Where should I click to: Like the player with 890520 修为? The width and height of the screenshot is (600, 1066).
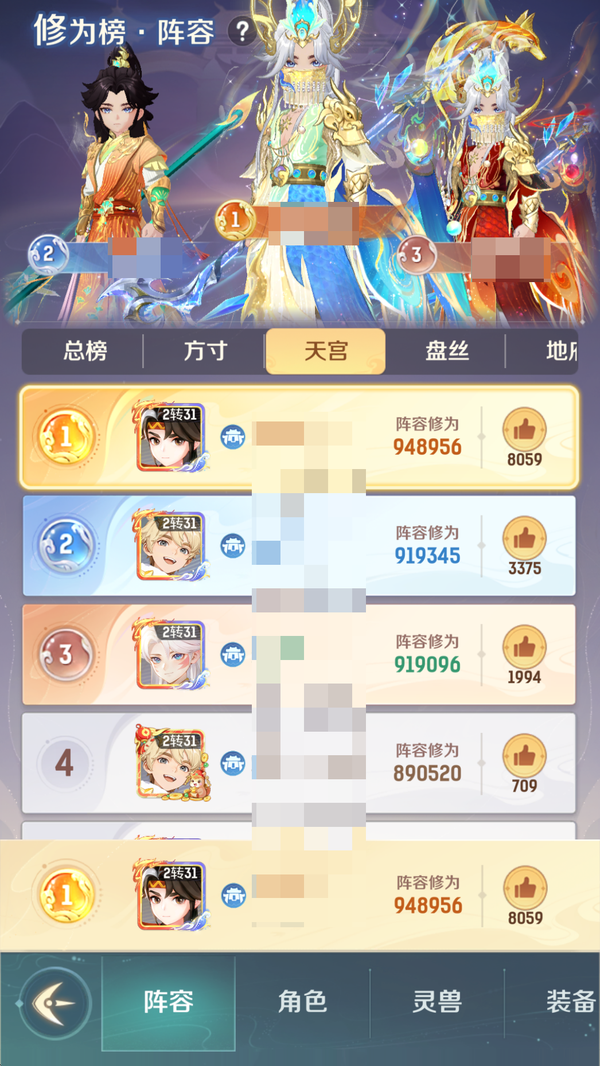pyautogui.click(x=524, y=757)
